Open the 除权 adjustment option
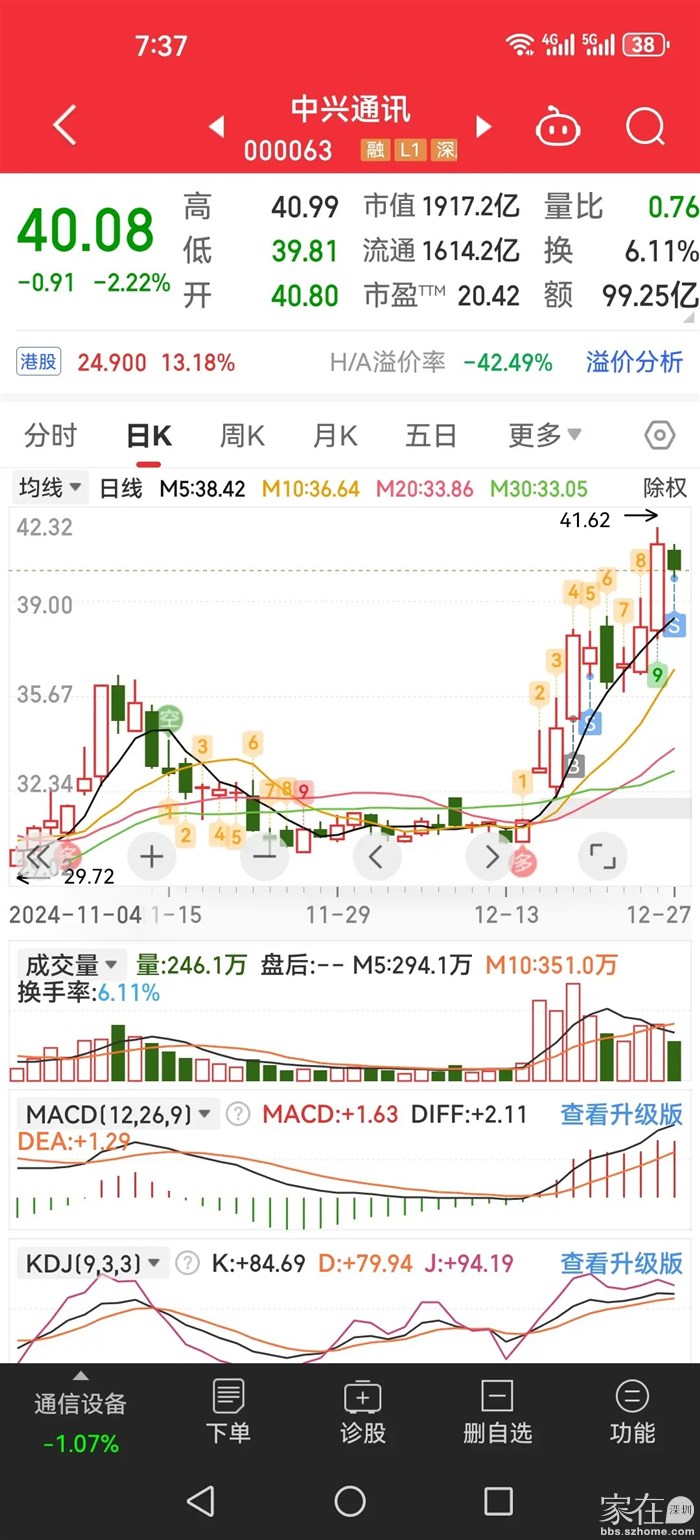 (x=665, y=488)
